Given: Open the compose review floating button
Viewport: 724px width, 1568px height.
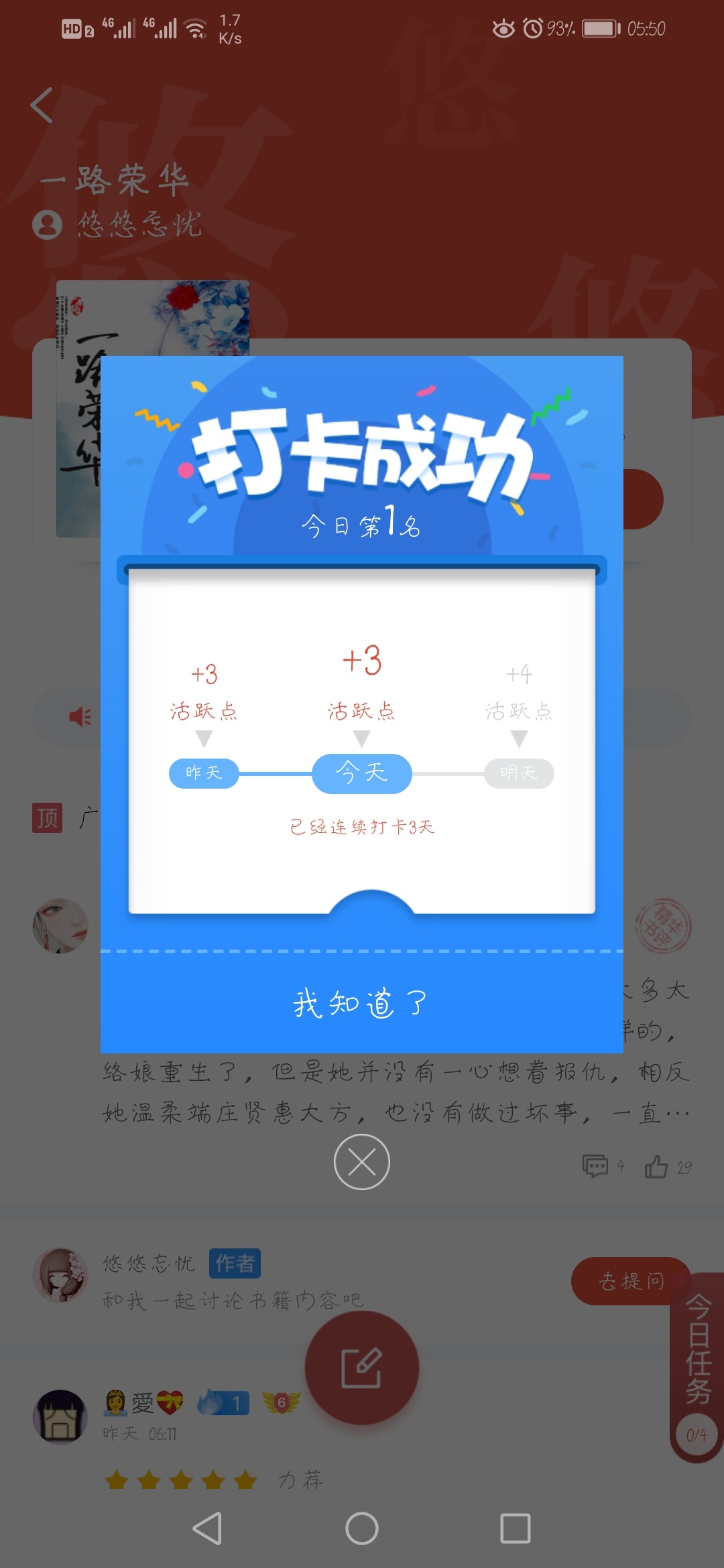Looking at the screenshot, I should pyautogui.click(x=362, y=1368).
